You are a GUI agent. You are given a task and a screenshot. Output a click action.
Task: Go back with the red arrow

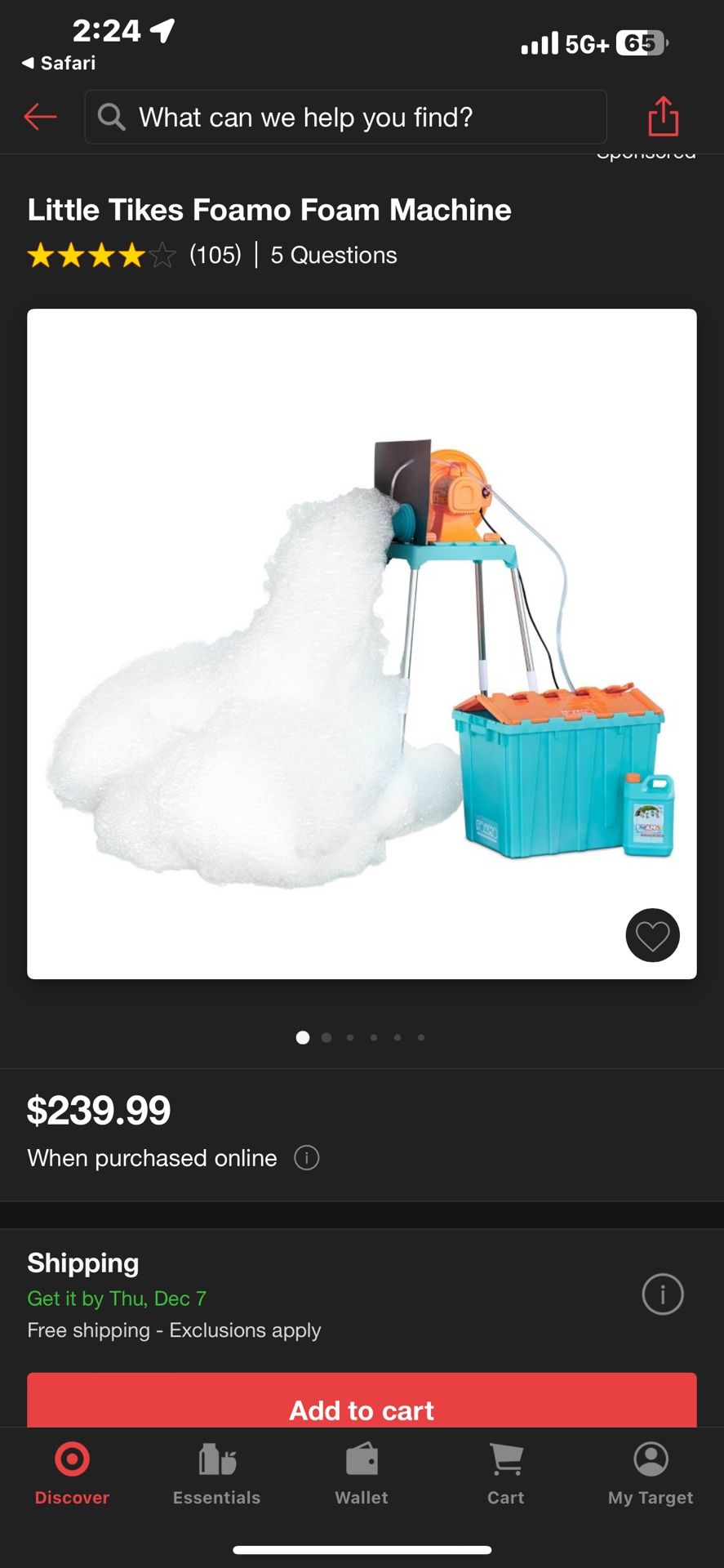[40, 117]
